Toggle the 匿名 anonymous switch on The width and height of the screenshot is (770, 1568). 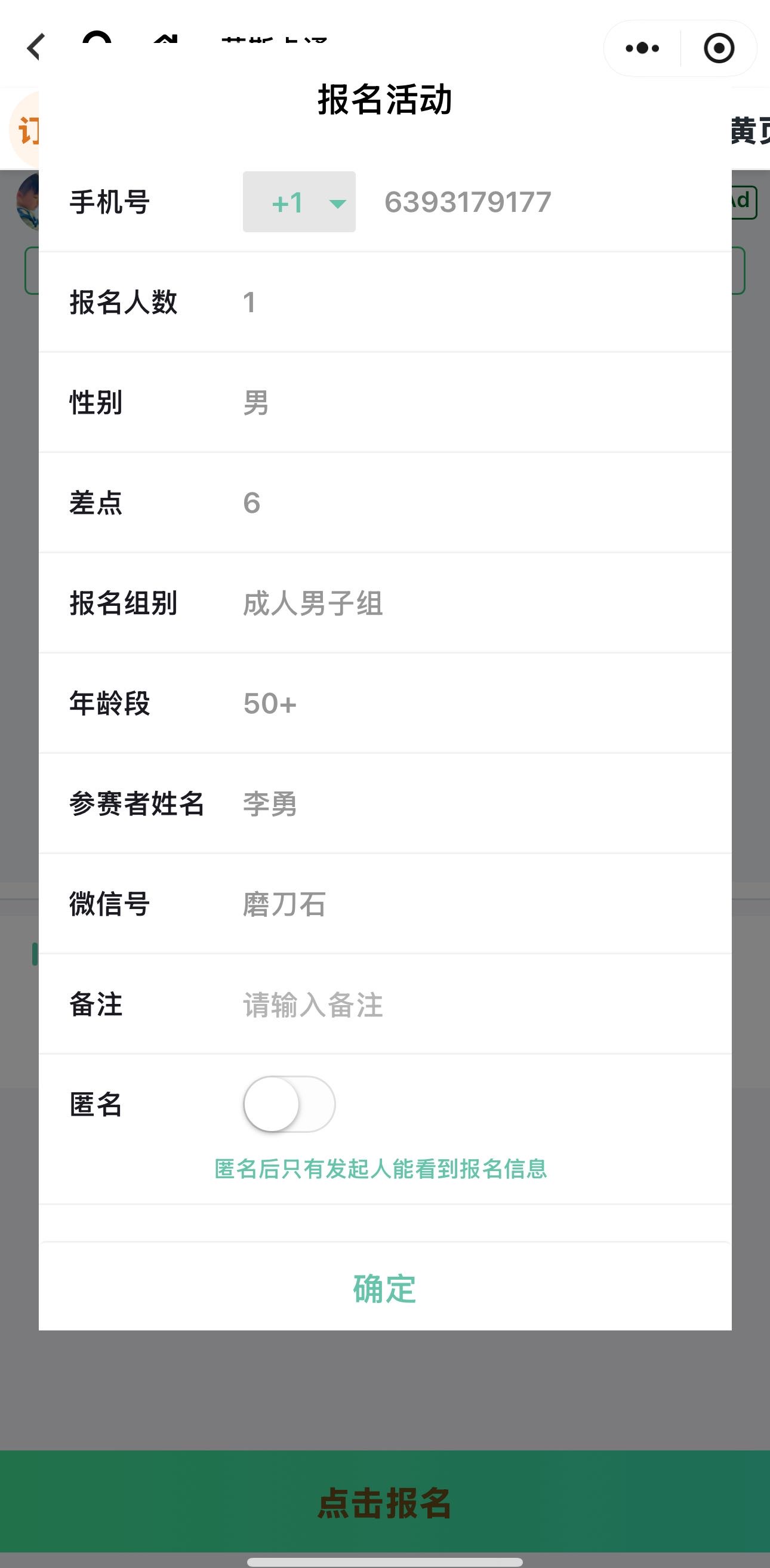(288, 1105)
